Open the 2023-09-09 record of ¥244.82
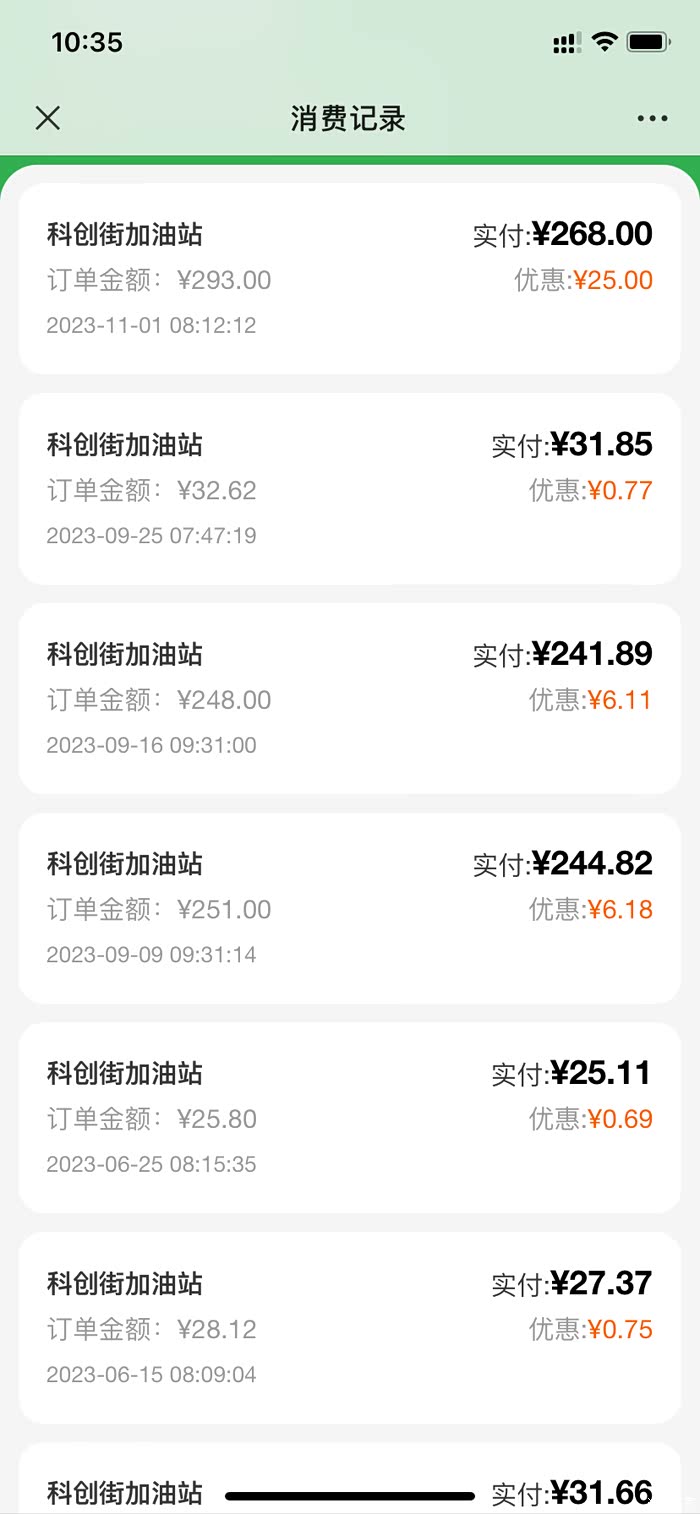Viewport: 700px width, 1514px height. (350, 908)
